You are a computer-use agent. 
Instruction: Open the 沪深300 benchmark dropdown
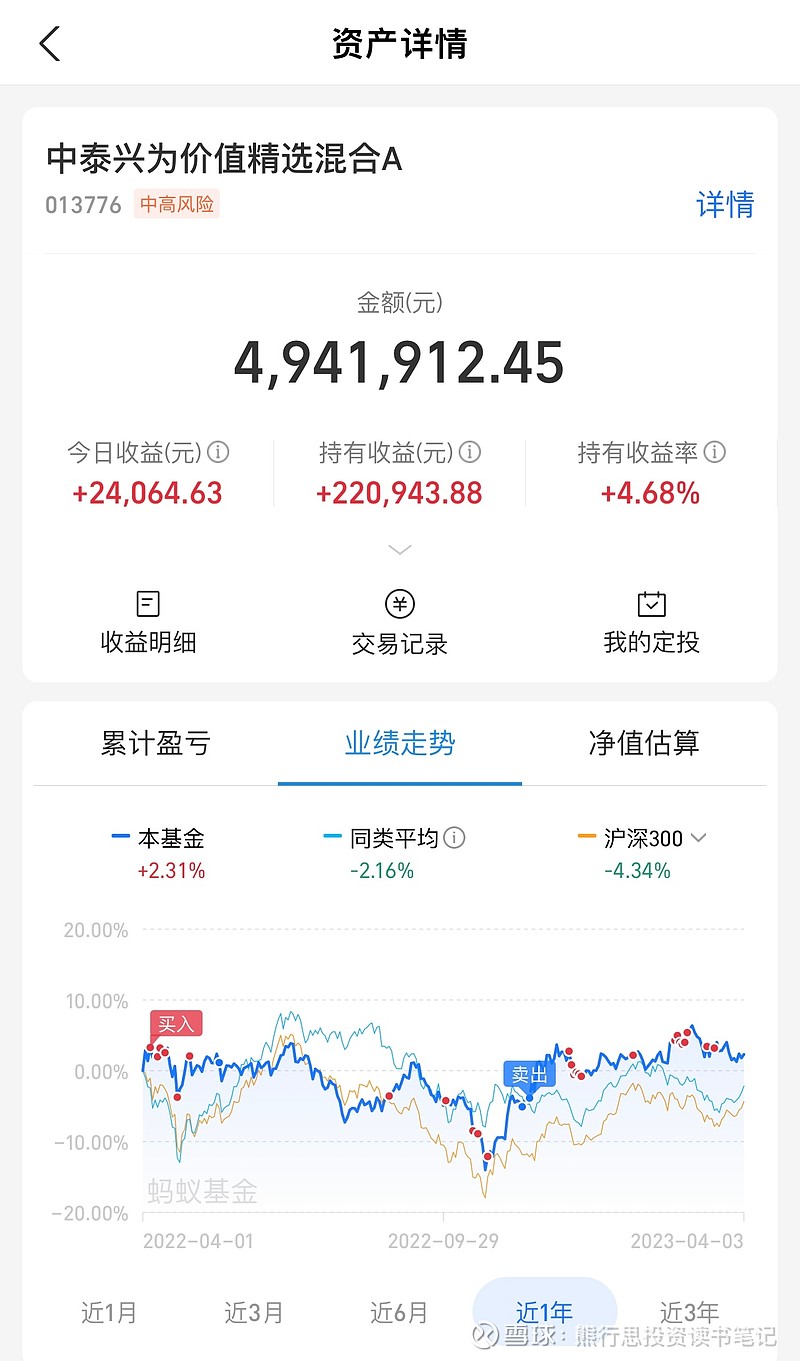[x=698, y=838]
